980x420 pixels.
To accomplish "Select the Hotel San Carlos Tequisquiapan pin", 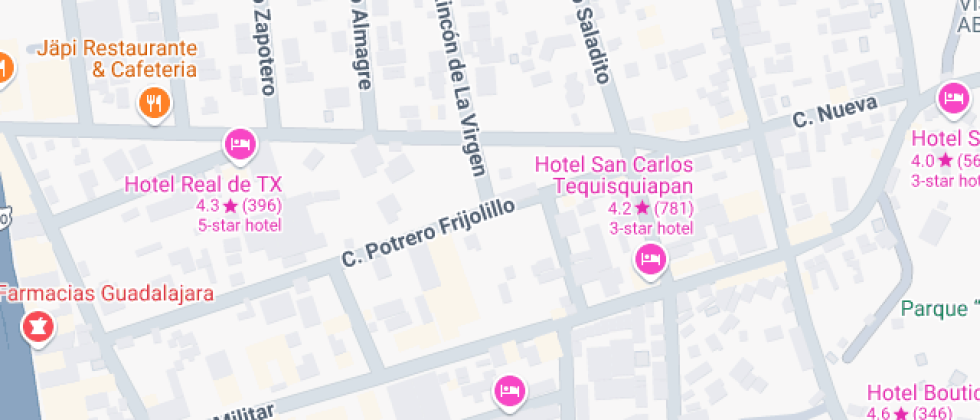I will click(x=651, y=261).
